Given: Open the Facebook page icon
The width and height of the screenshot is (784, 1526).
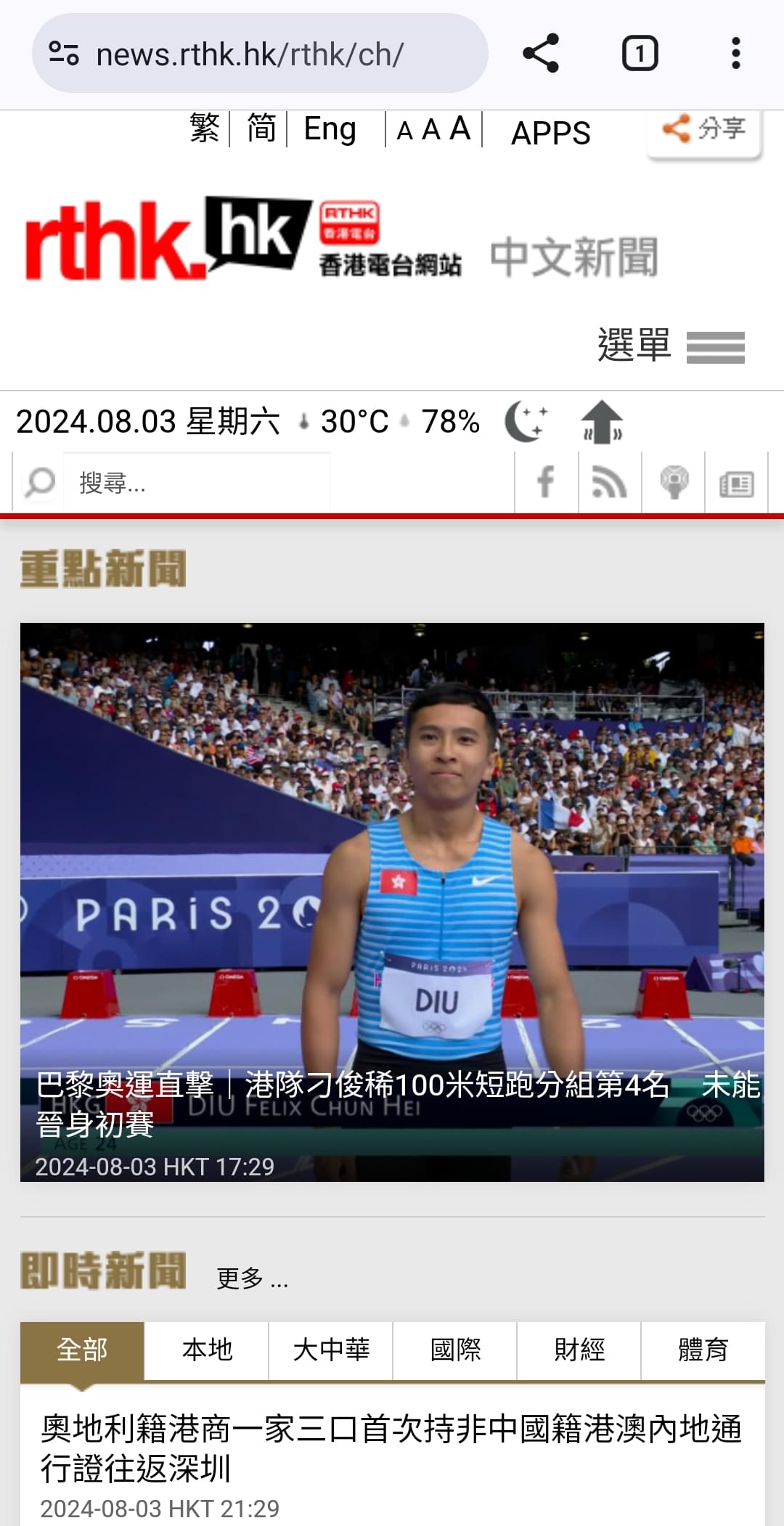Looking at the screenshot, I should pos(546,482).
